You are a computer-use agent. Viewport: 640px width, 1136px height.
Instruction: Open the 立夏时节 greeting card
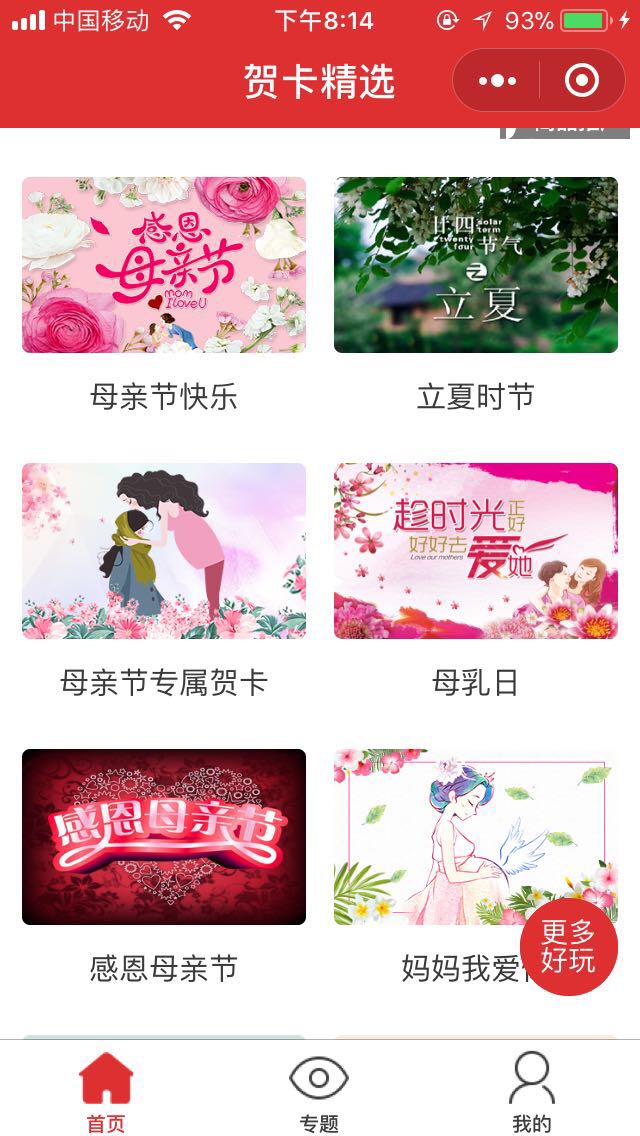[x=475, y=265]
